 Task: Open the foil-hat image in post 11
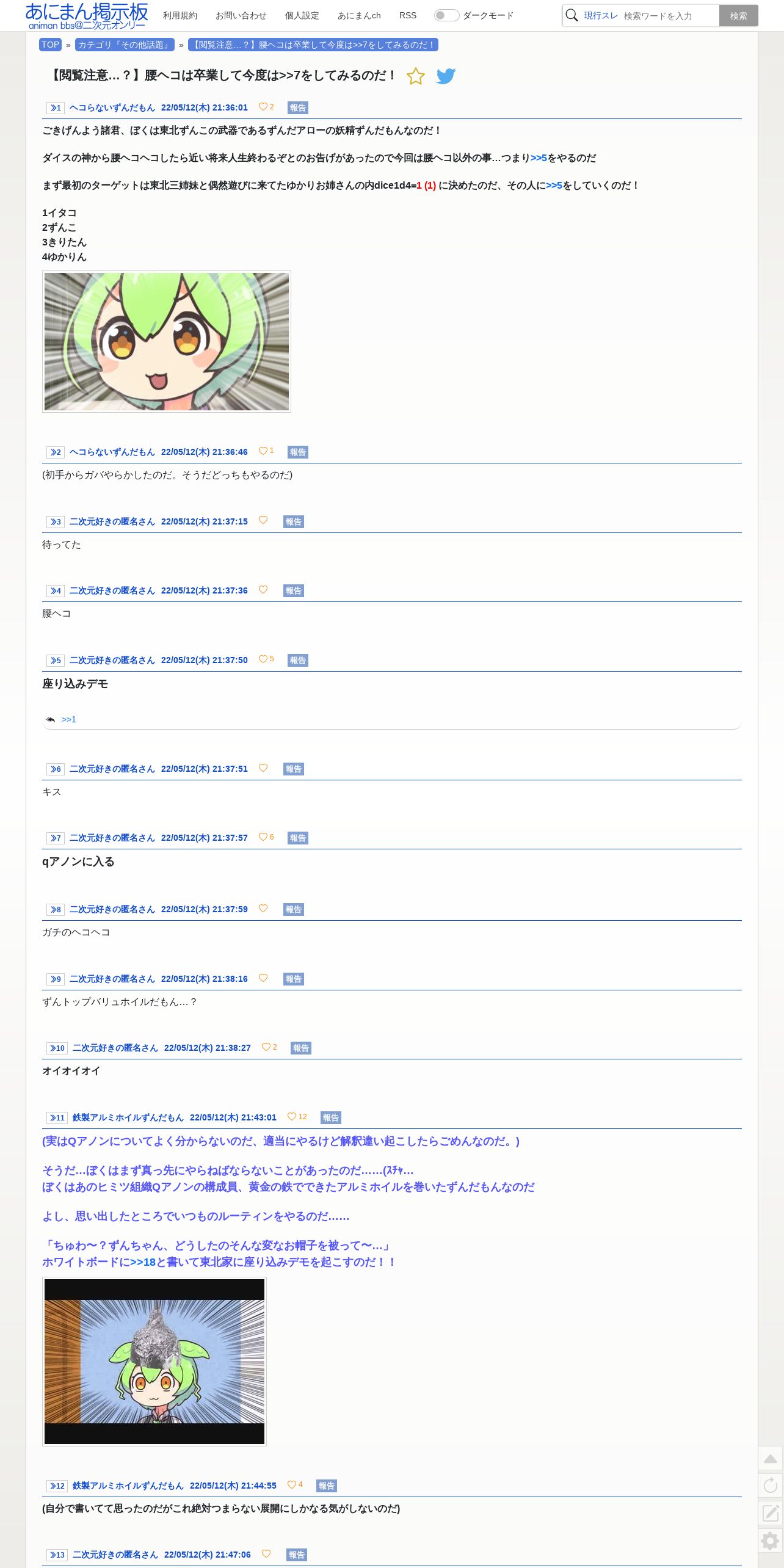click(154, 1362)
